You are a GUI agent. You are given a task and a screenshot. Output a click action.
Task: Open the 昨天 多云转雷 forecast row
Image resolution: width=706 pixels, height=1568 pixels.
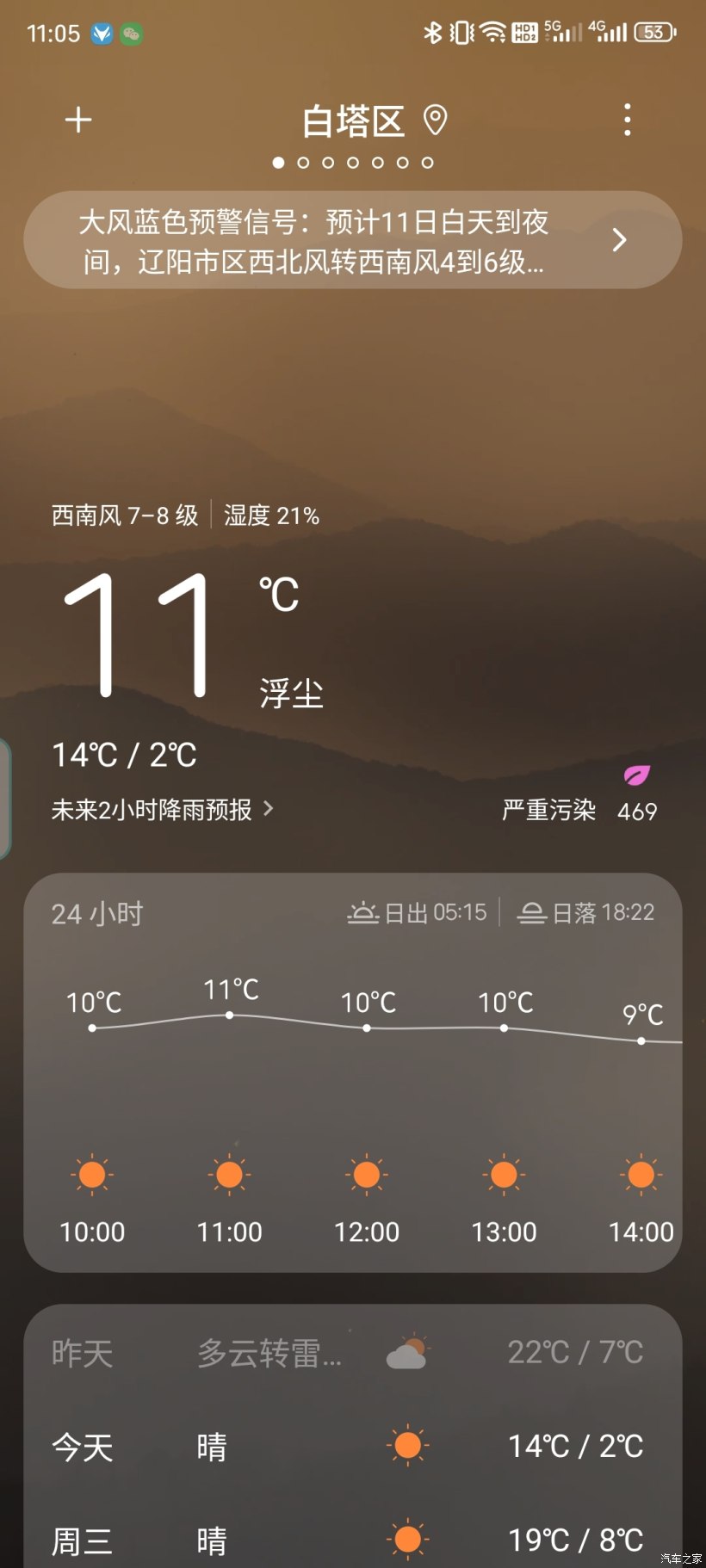coord(353,1353)
